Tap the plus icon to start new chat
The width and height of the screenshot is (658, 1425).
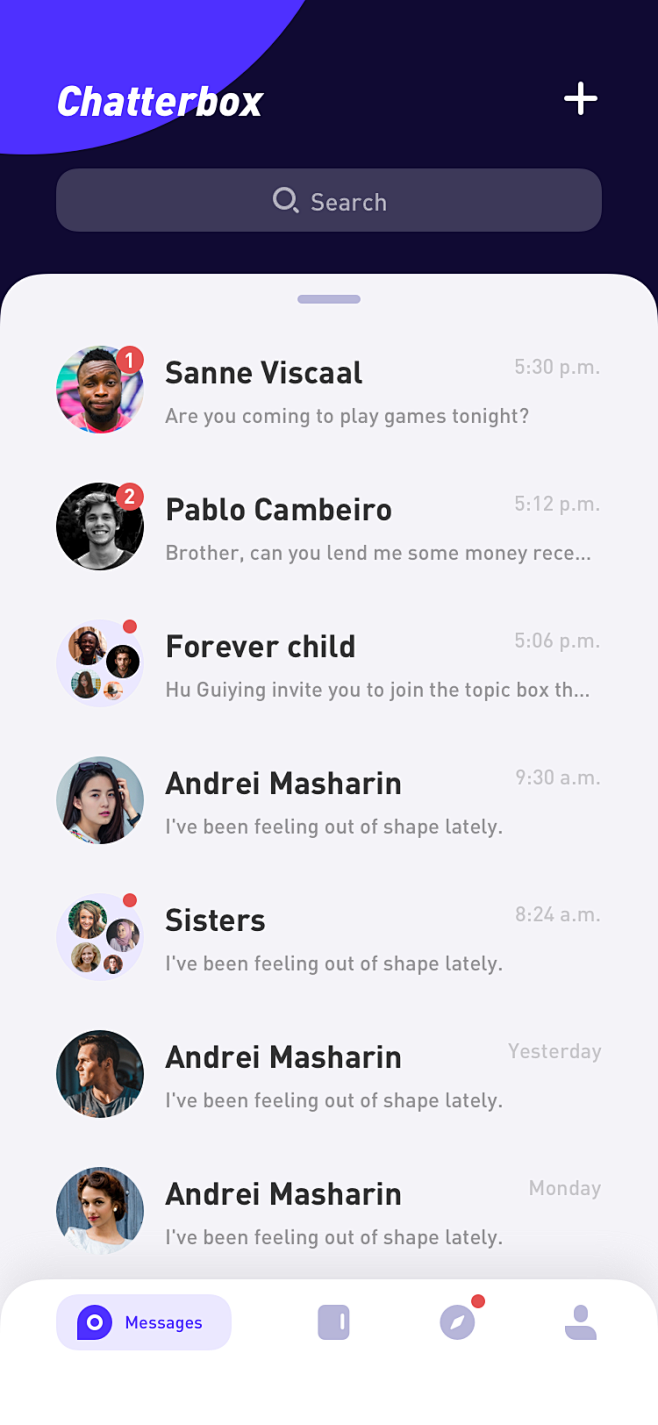pyautogui.click(x=580, y=99)
